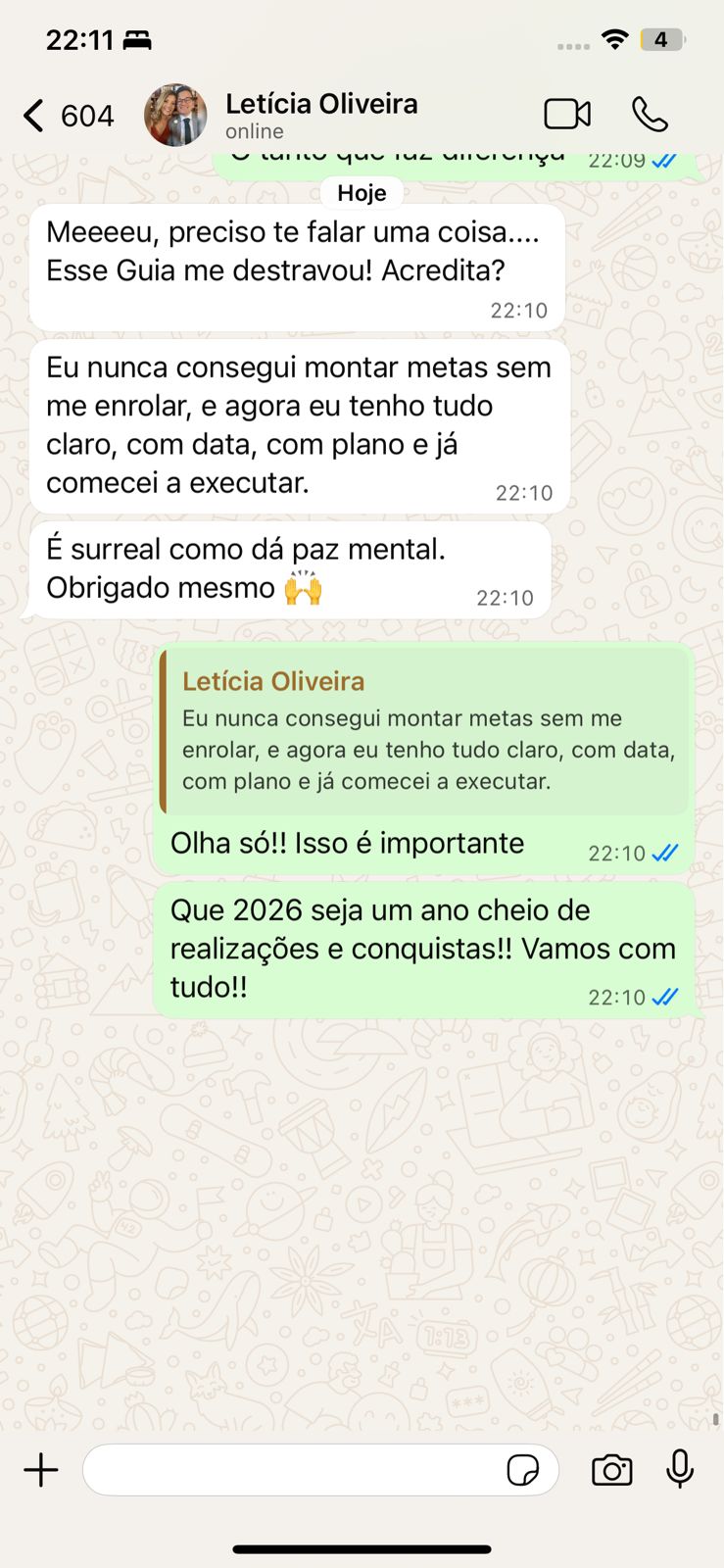The width and height of the screenshot is (724, 1568).
Task: Focus the message text field
Action: click(x=294, y=1470)
